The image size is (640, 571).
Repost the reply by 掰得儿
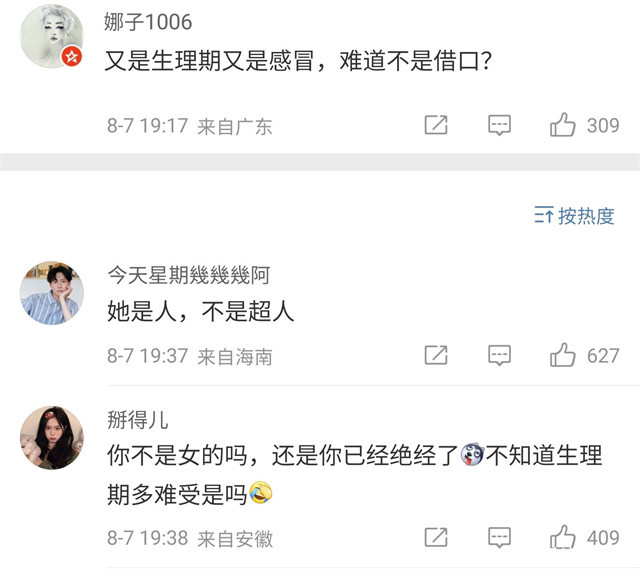435,538
